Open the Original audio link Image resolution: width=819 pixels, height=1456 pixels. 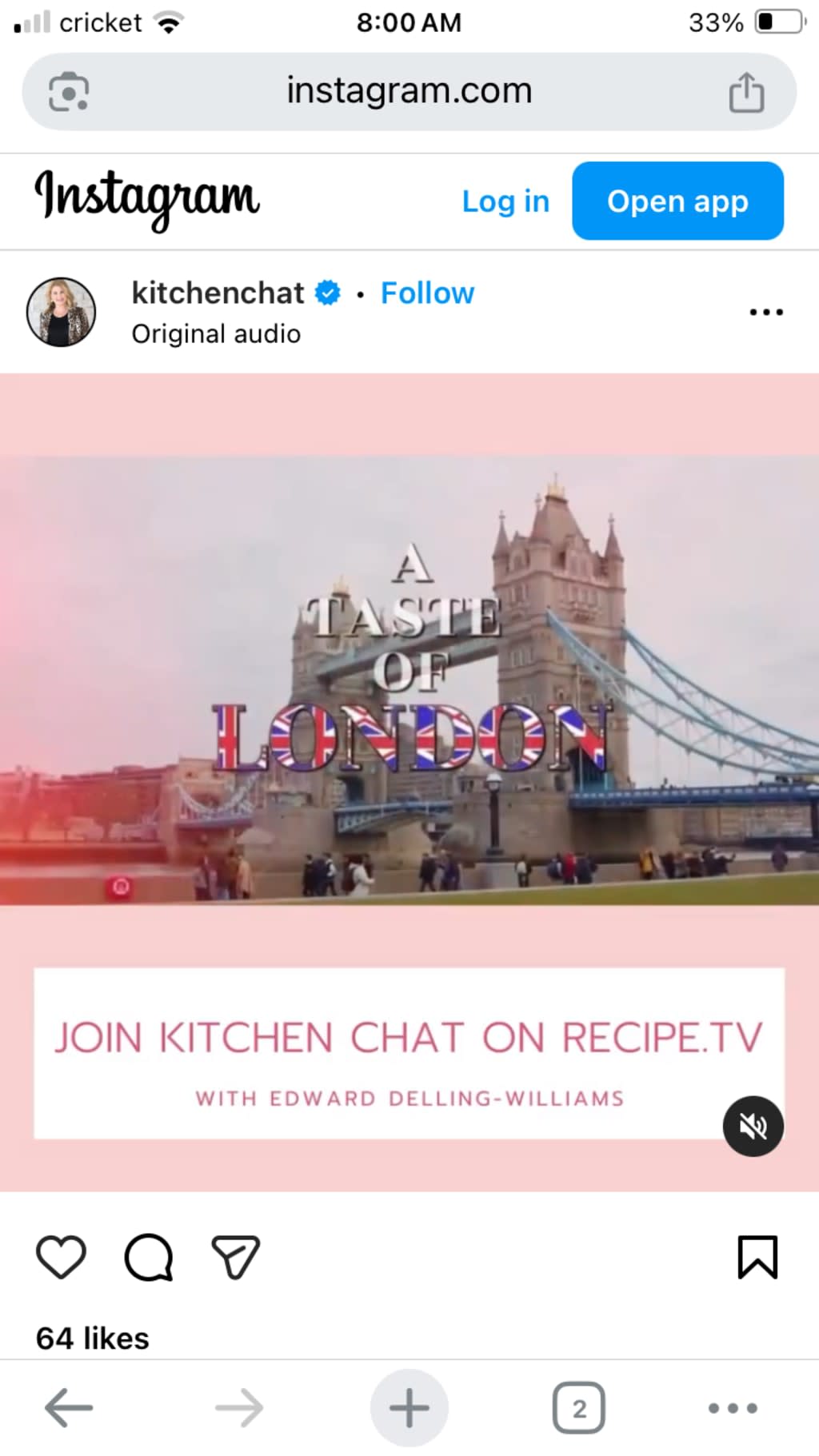pyautogui.click(x=216, y=334)
